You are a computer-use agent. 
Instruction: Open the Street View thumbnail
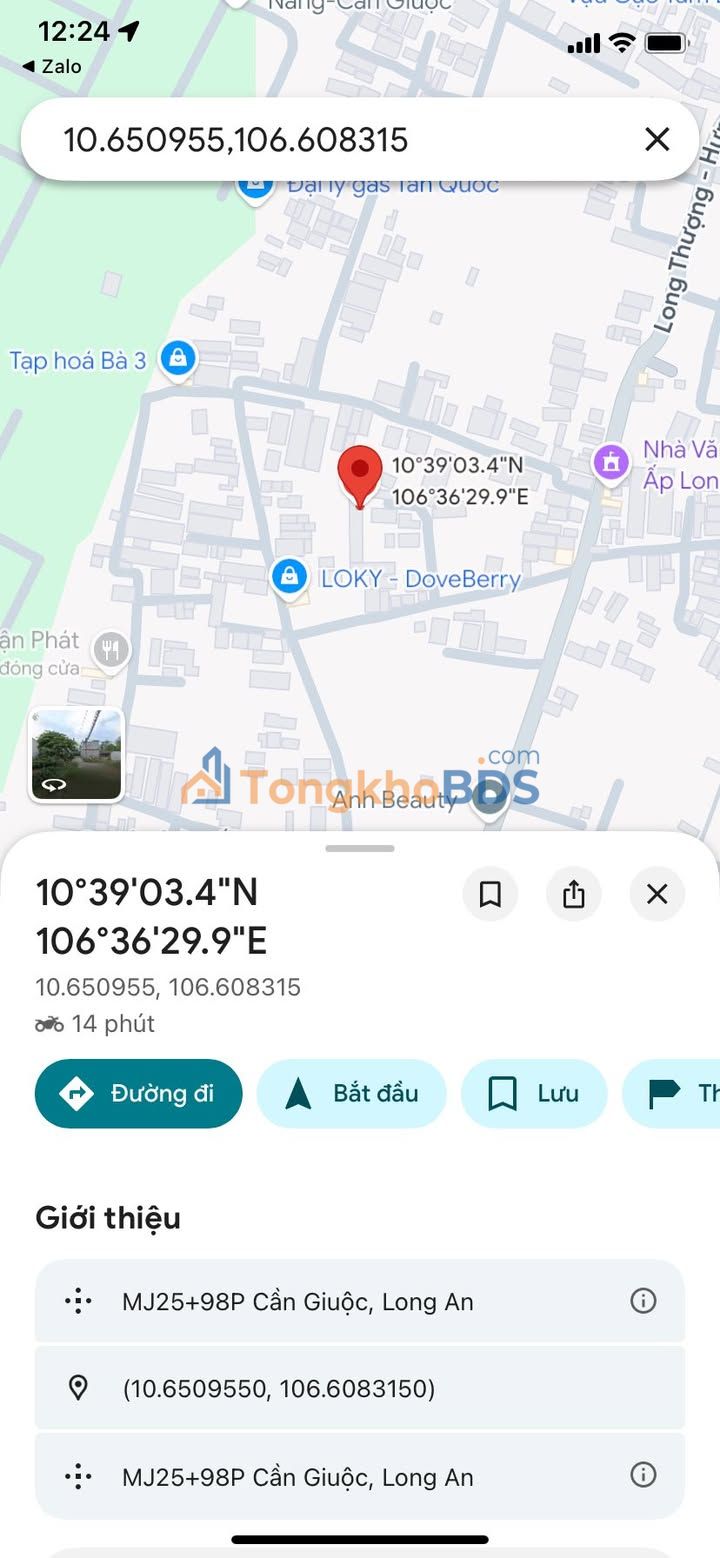click(76, 755)
